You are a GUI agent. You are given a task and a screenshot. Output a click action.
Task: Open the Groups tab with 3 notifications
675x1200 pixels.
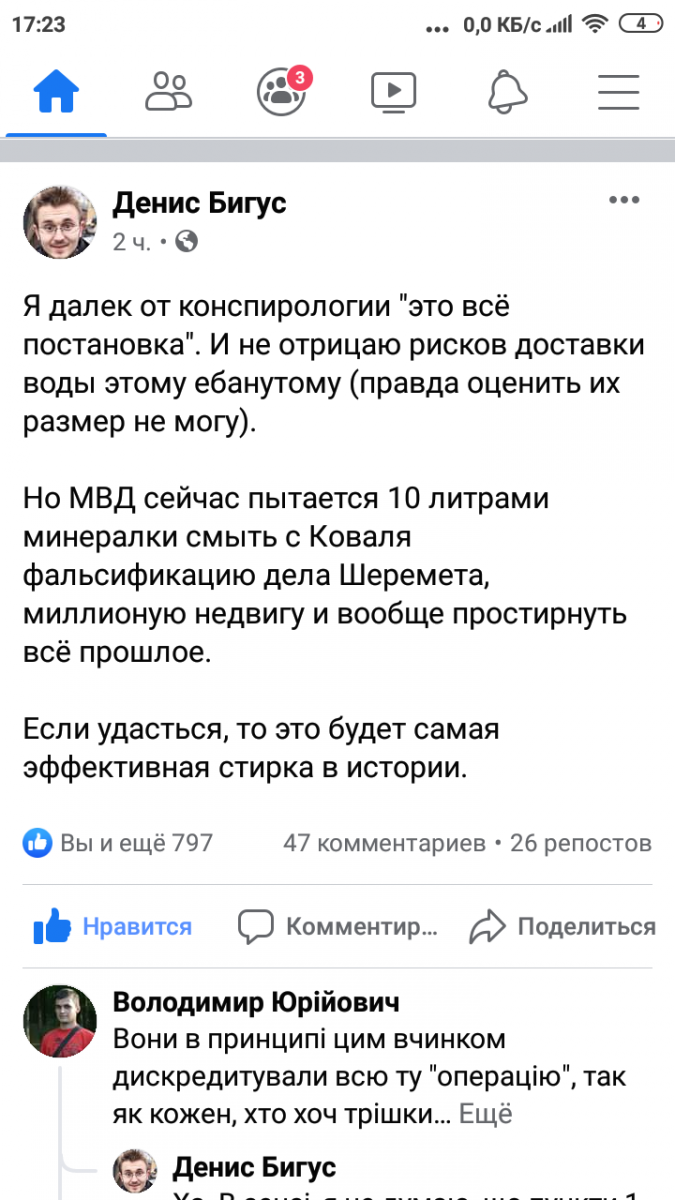click(281, 92)
